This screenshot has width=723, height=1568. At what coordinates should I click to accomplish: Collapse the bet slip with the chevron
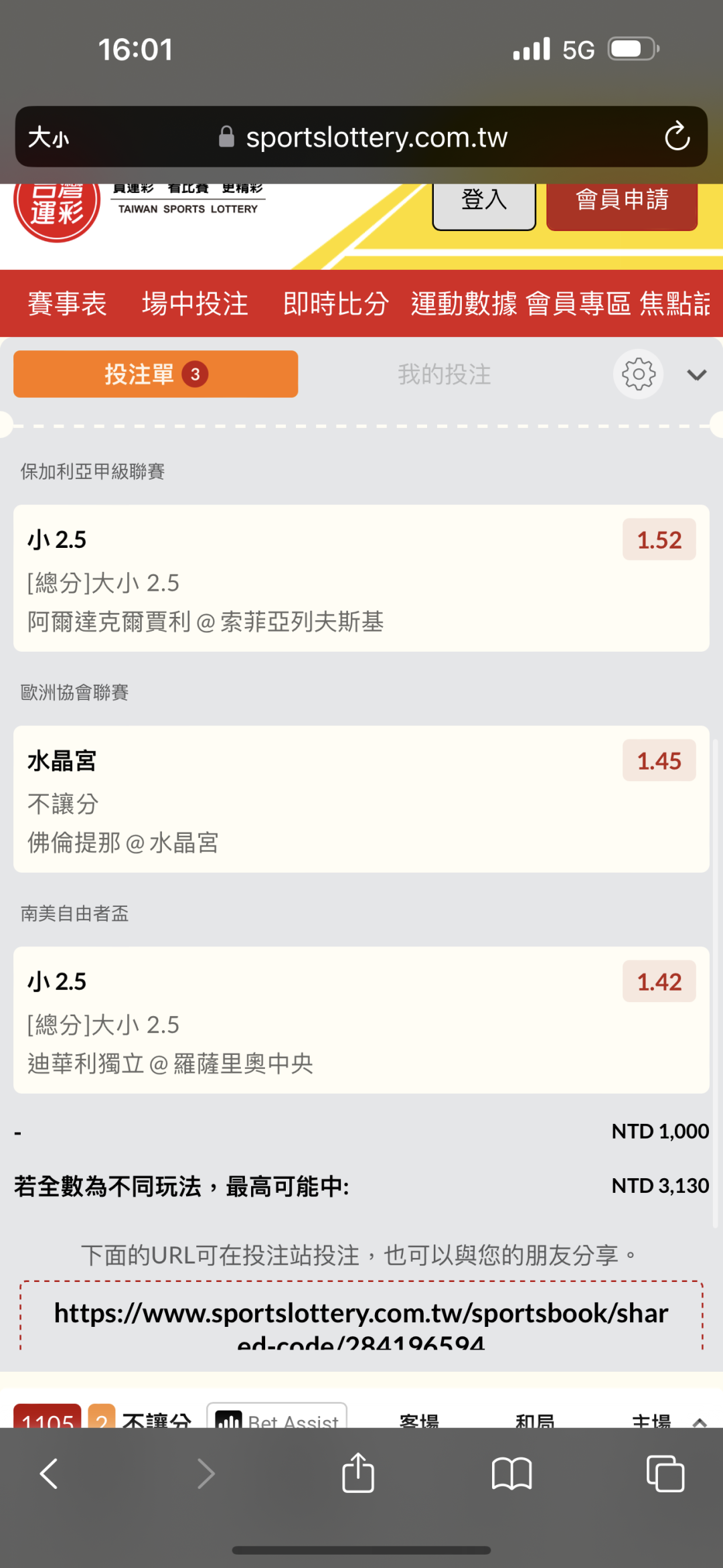(697, 374)
